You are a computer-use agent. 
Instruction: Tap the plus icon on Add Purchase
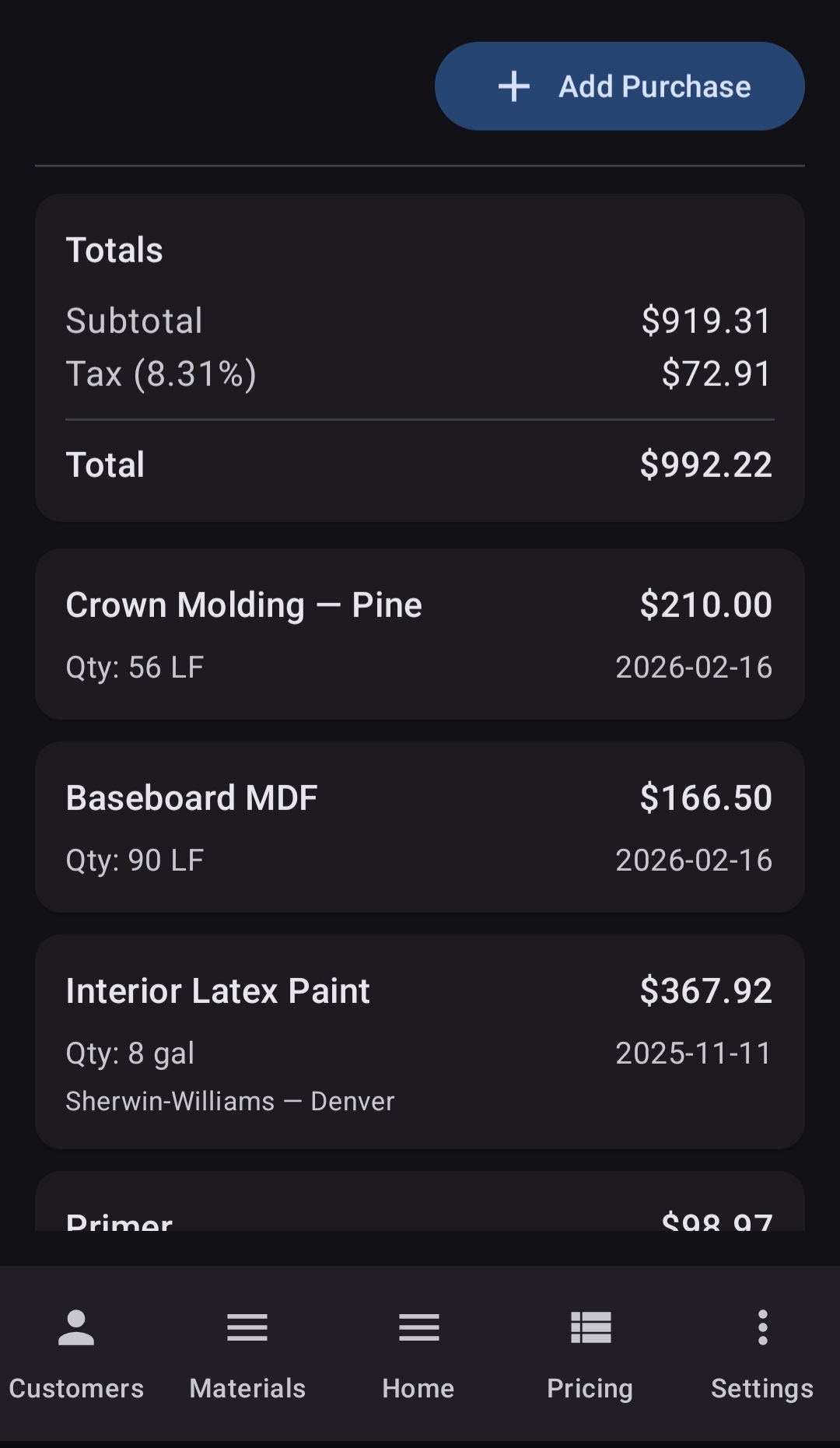[514, 86]
